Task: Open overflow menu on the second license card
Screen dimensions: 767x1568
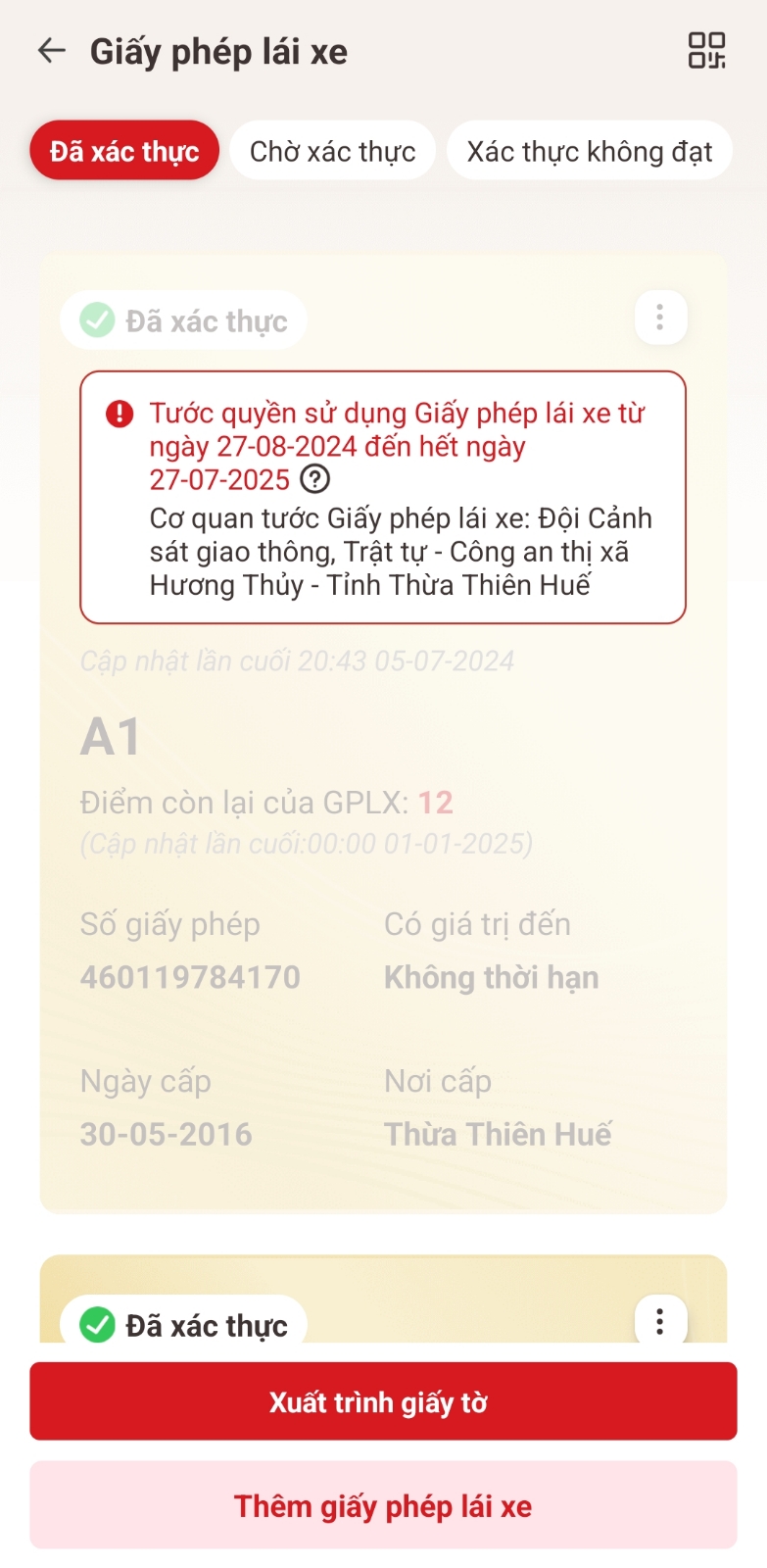Action: click(659, 1322)
